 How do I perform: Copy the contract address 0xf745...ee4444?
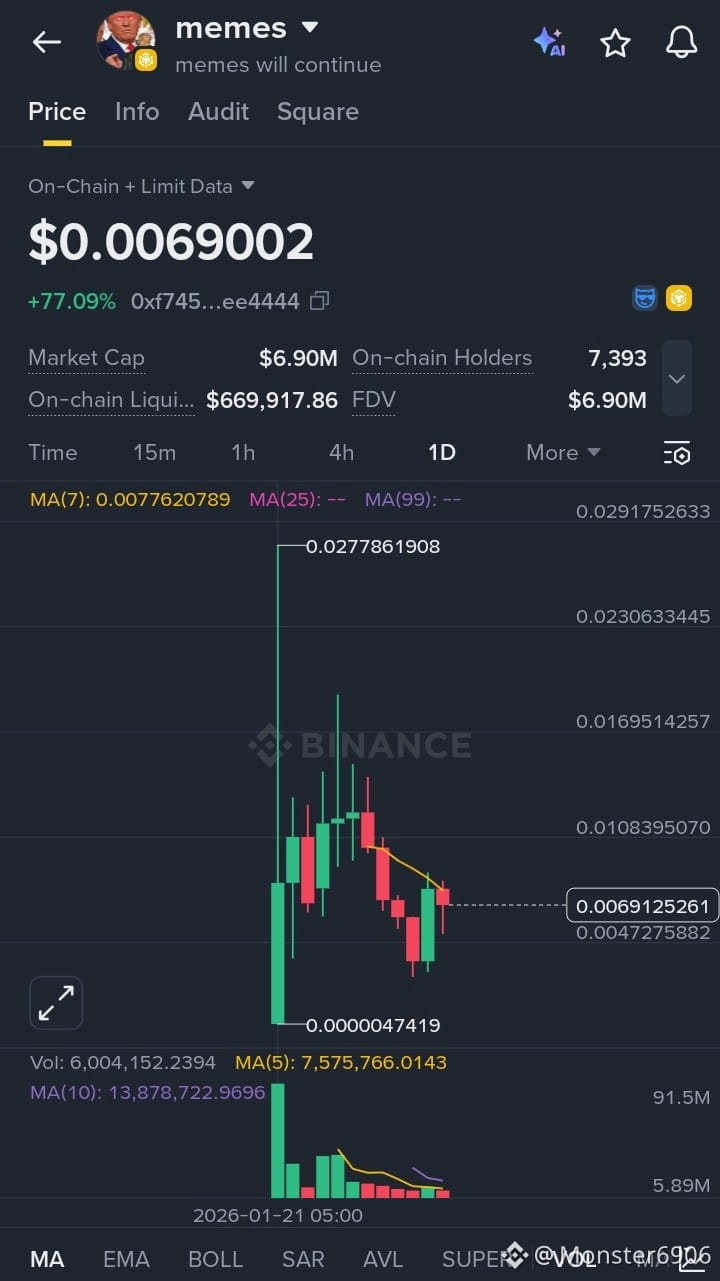click(x=319, y=301)
